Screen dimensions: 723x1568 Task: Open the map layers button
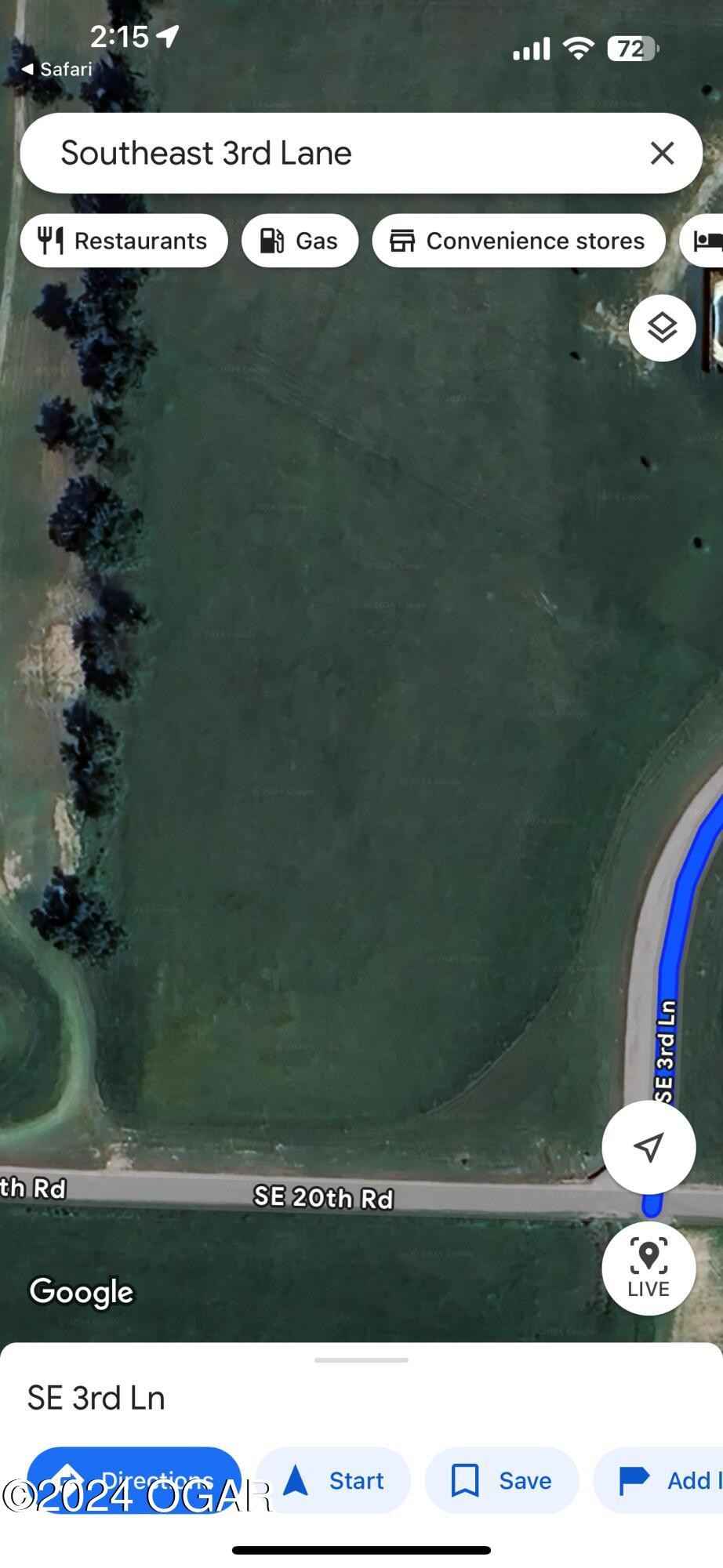click(x=662, y=328)
